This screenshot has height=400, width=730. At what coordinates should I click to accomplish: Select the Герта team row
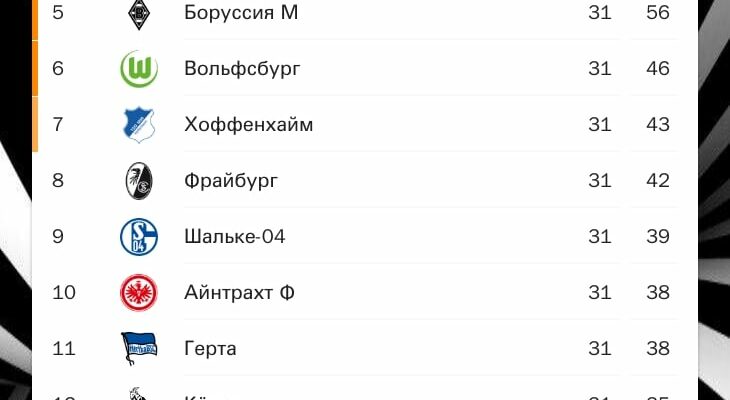pyautogui.click(x=210, y=349)
